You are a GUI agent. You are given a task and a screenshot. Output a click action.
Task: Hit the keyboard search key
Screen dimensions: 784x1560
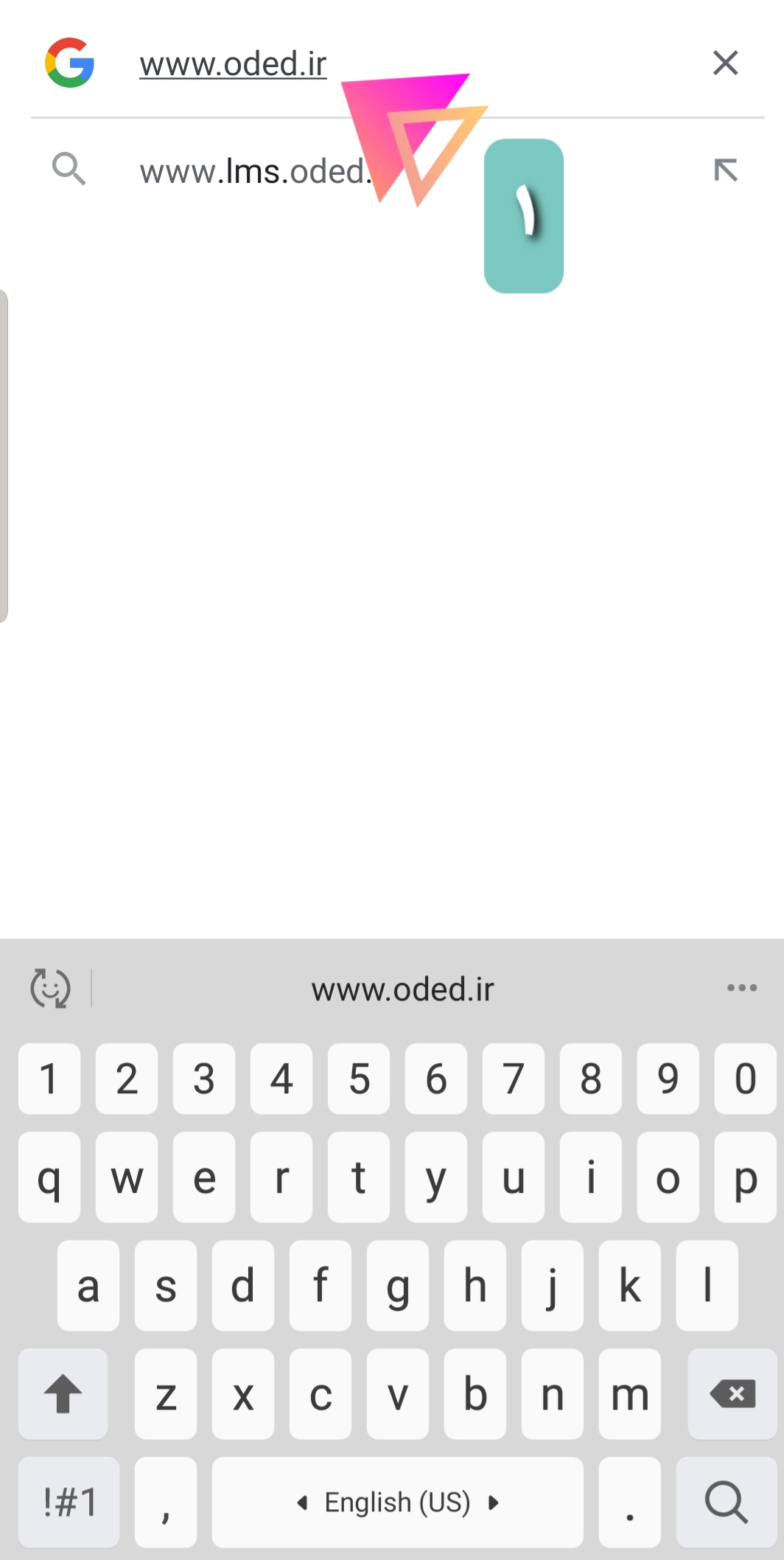pyautogui.click(x=726, y=1502)
